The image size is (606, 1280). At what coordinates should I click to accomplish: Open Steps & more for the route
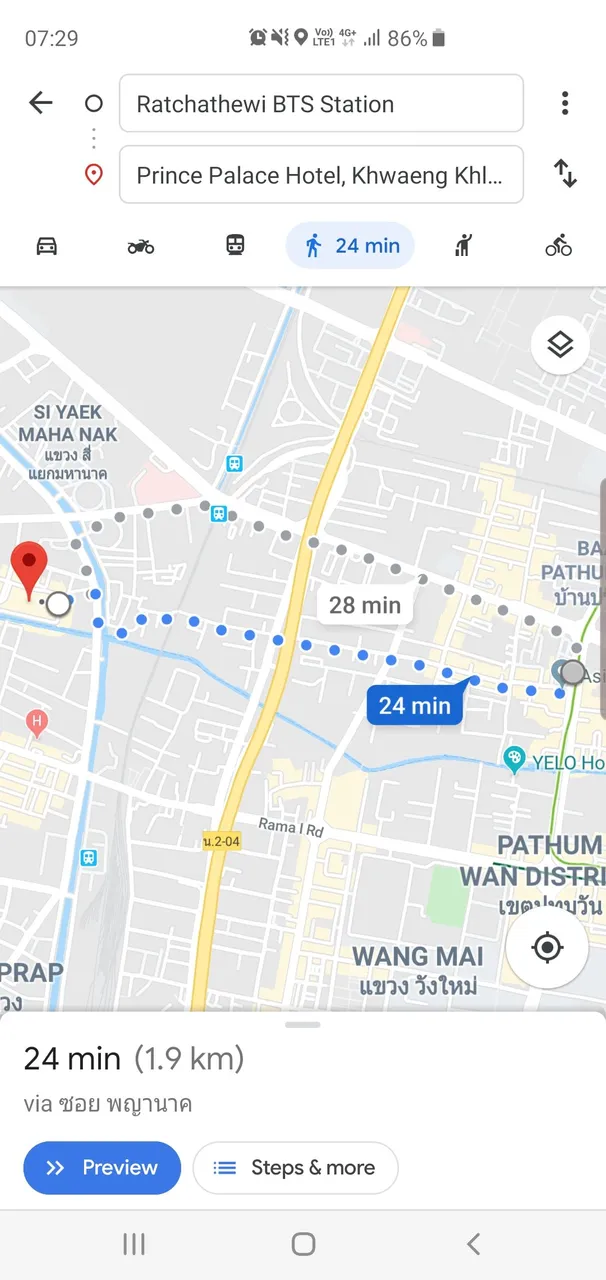(x=295, y=1167)
